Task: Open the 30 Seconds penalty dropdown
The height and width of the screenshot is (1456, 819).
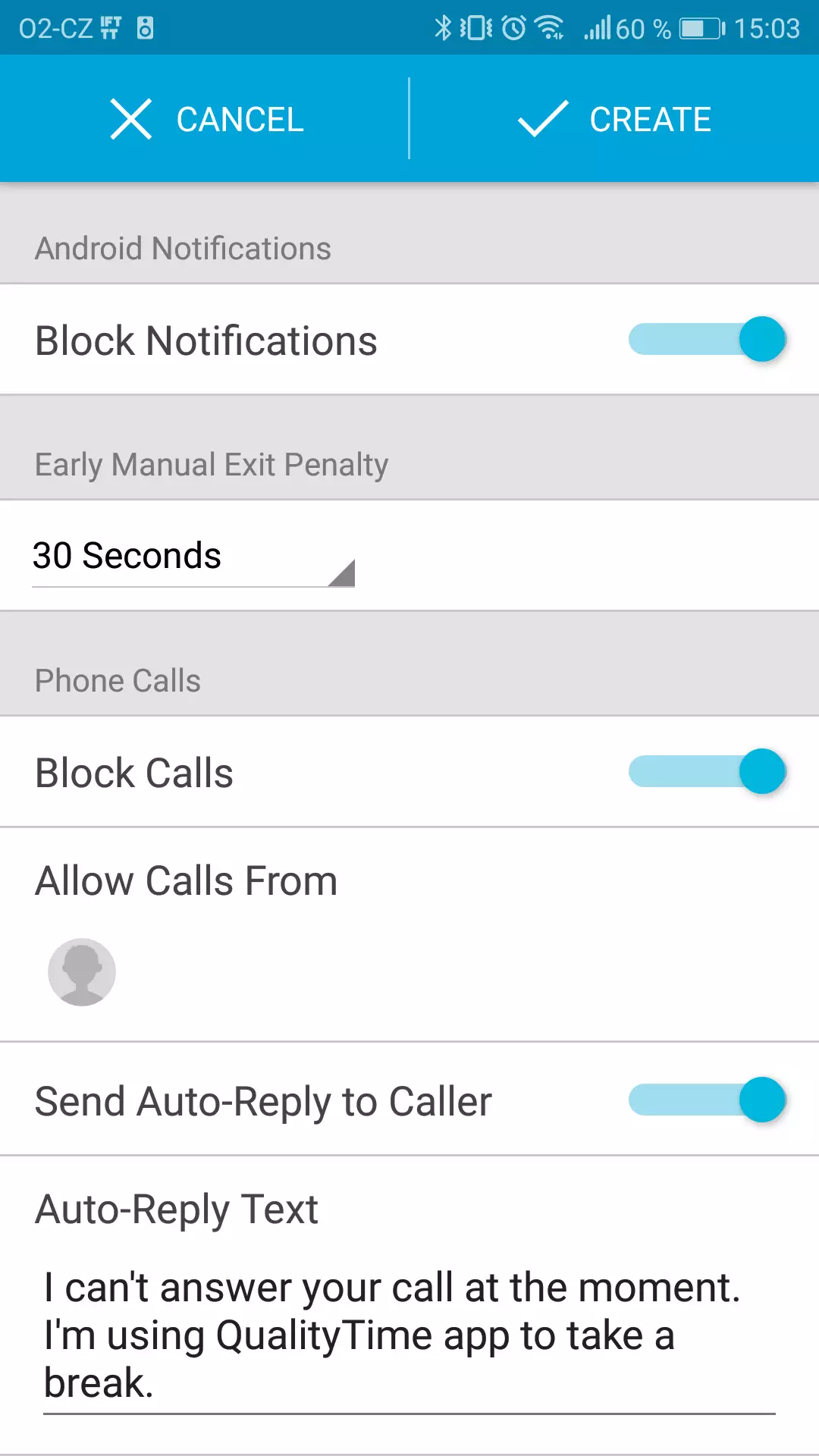Action: click(193, 557)
